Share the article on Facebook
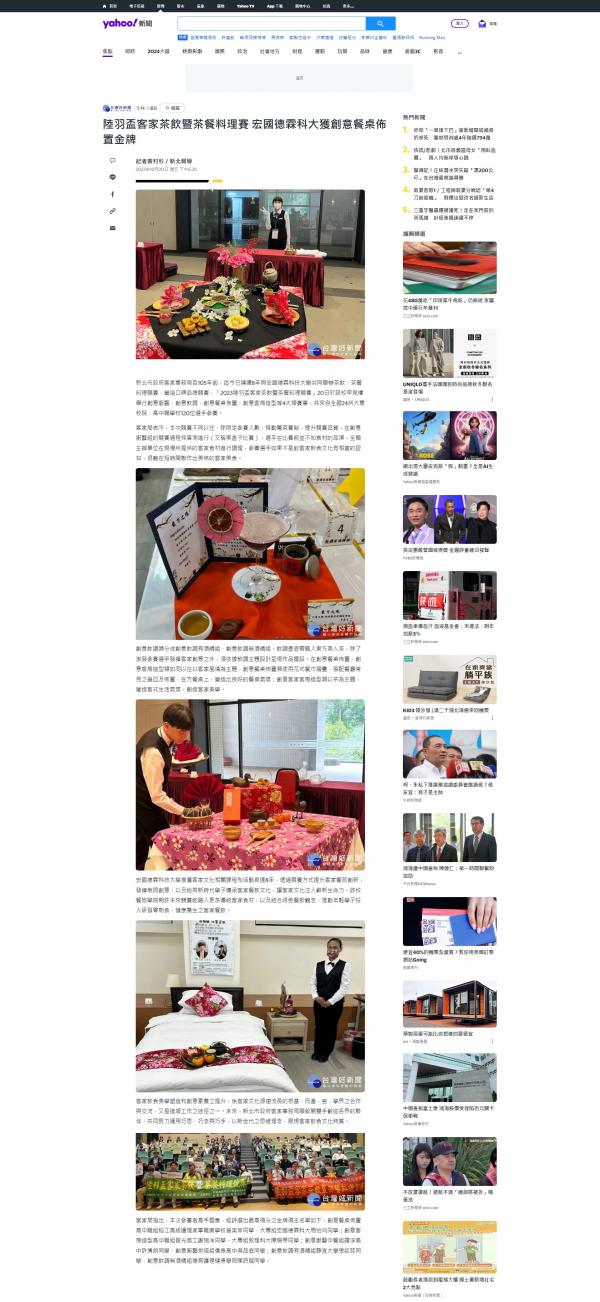This screenshot has height=1302, width=600. 112,194
